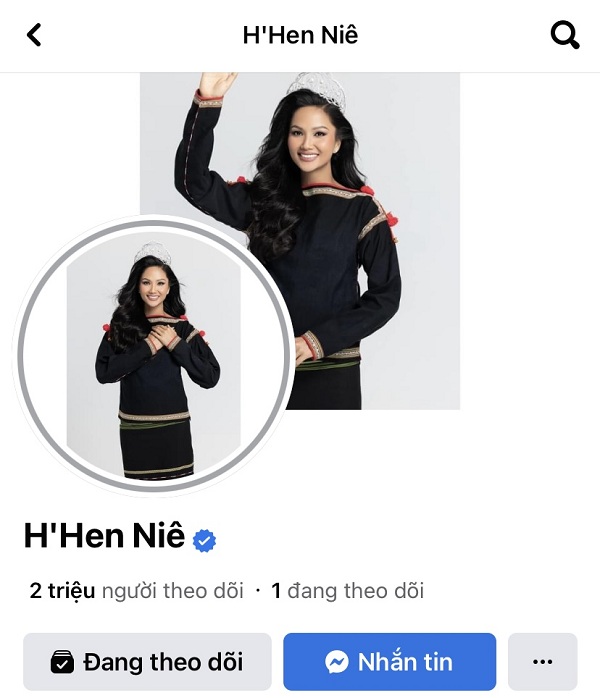Open the three-dot more options button

pyautogui.click(x=543, y=662)
